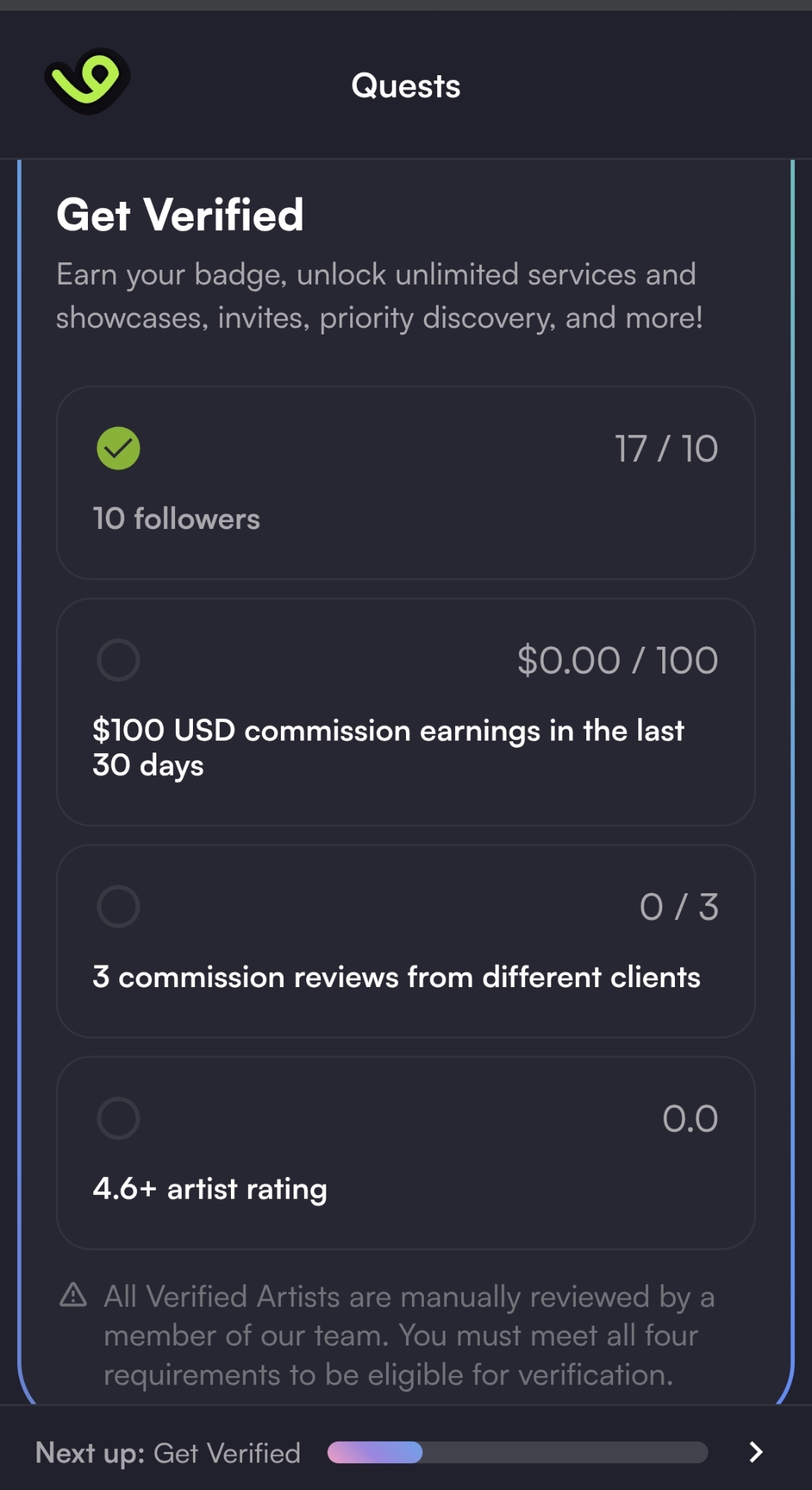Open the VGen home logo

[x=87, y=81]
